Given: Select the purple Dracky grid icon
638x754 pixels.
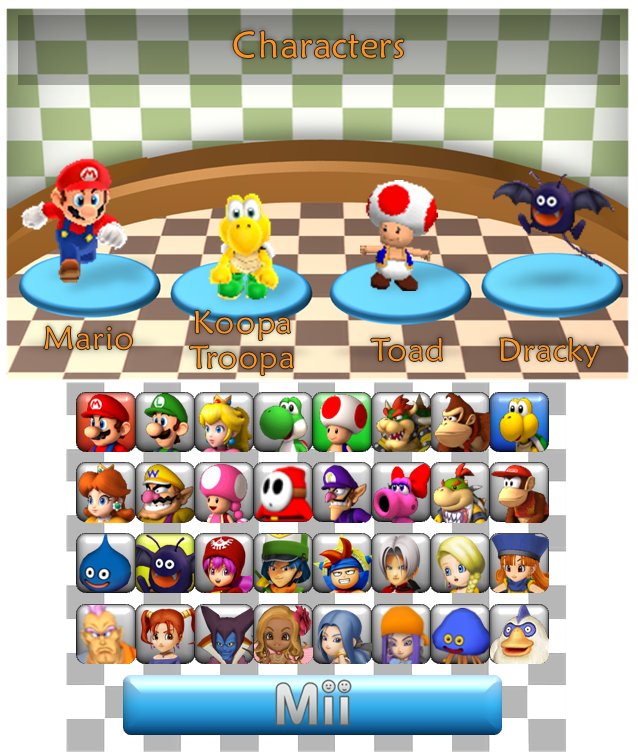Looking at the screenshot, I should (164, 563).
